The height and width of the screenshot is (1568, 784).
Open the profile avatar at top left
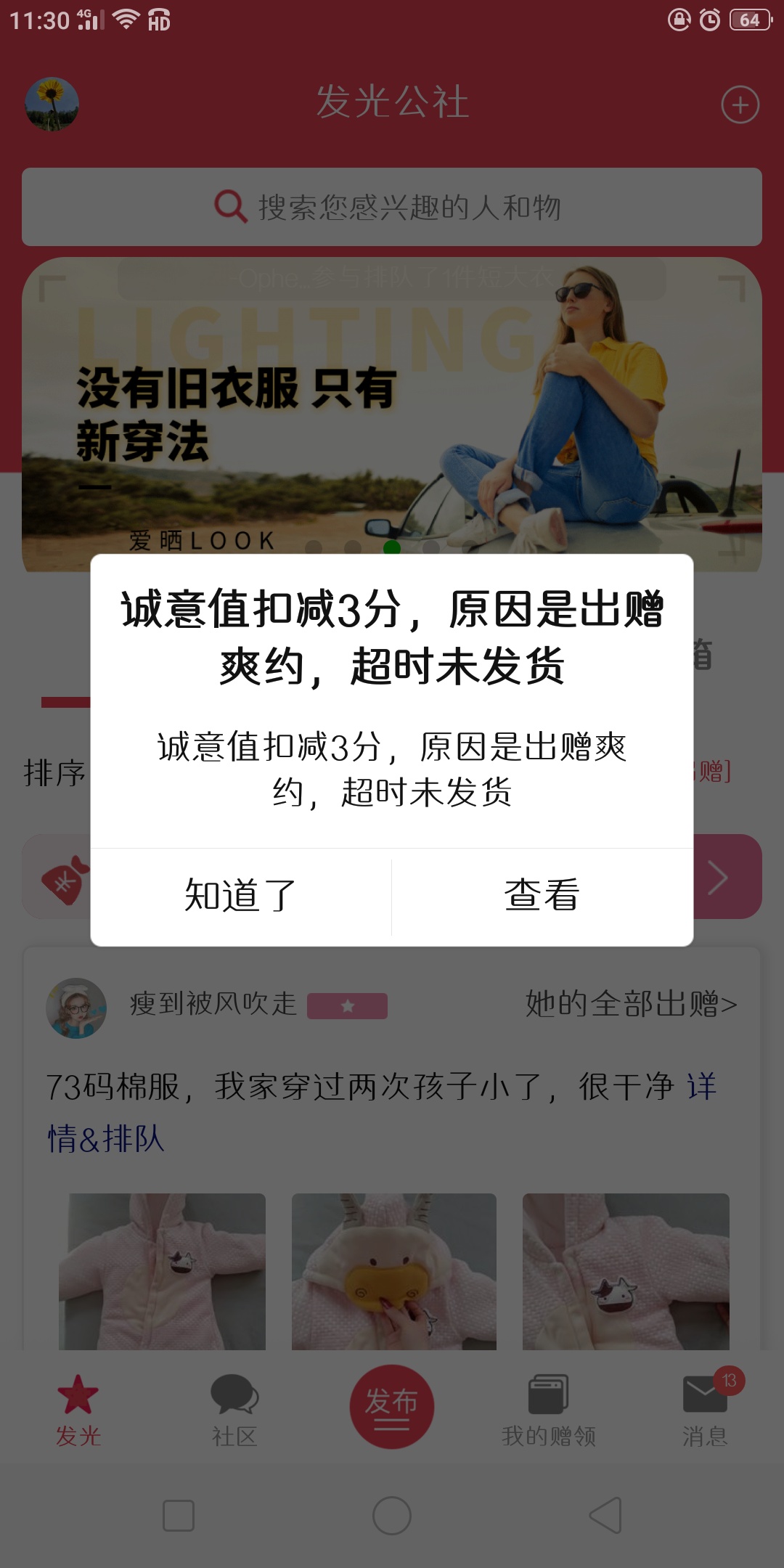pos(52,105)
